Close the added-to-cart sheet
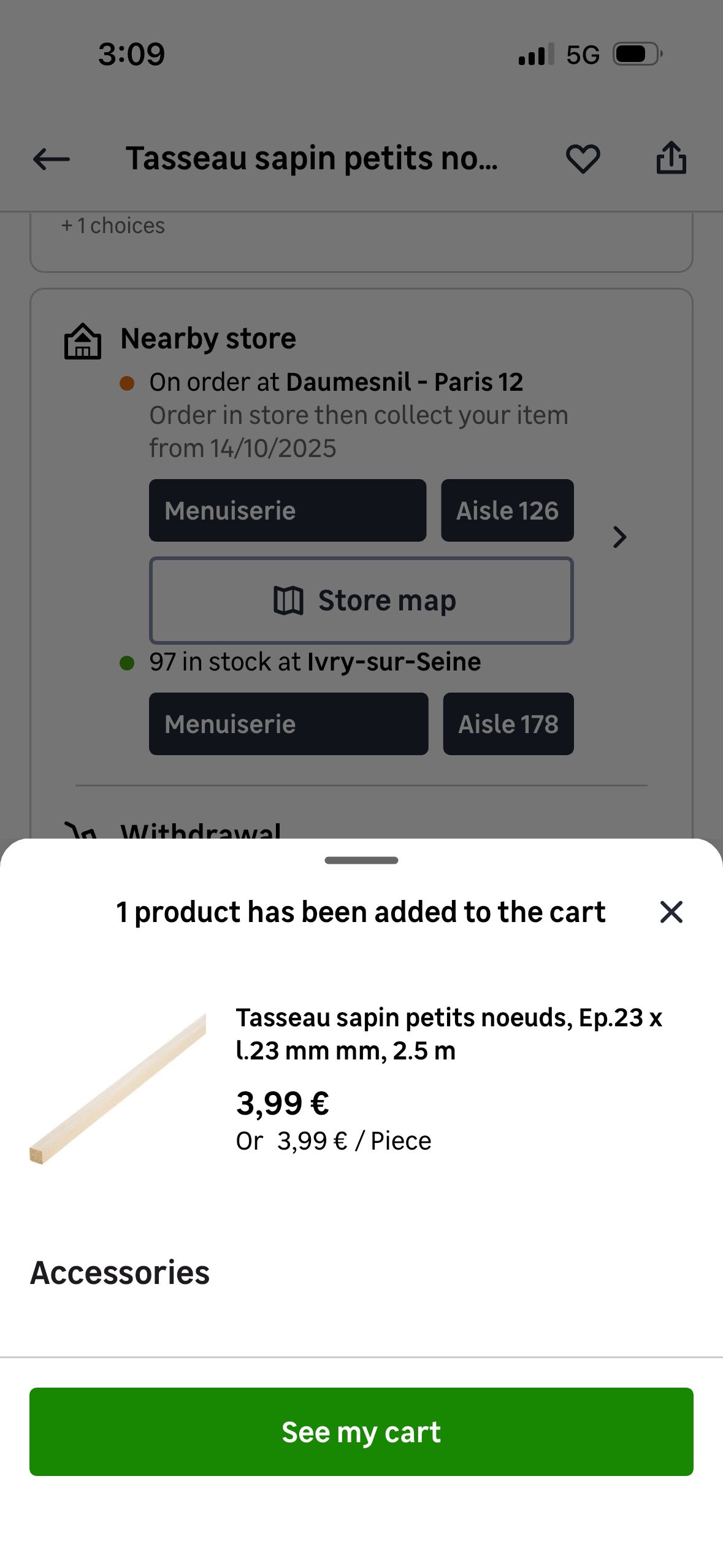723x1568 pixels. click(x=671, y=912)
